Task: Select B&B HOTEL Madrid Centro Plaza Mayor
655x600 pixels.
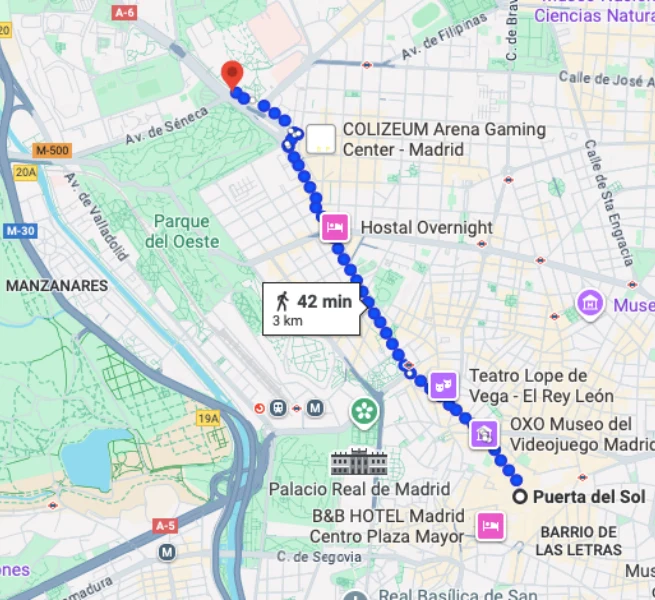Action: [490, 524]
